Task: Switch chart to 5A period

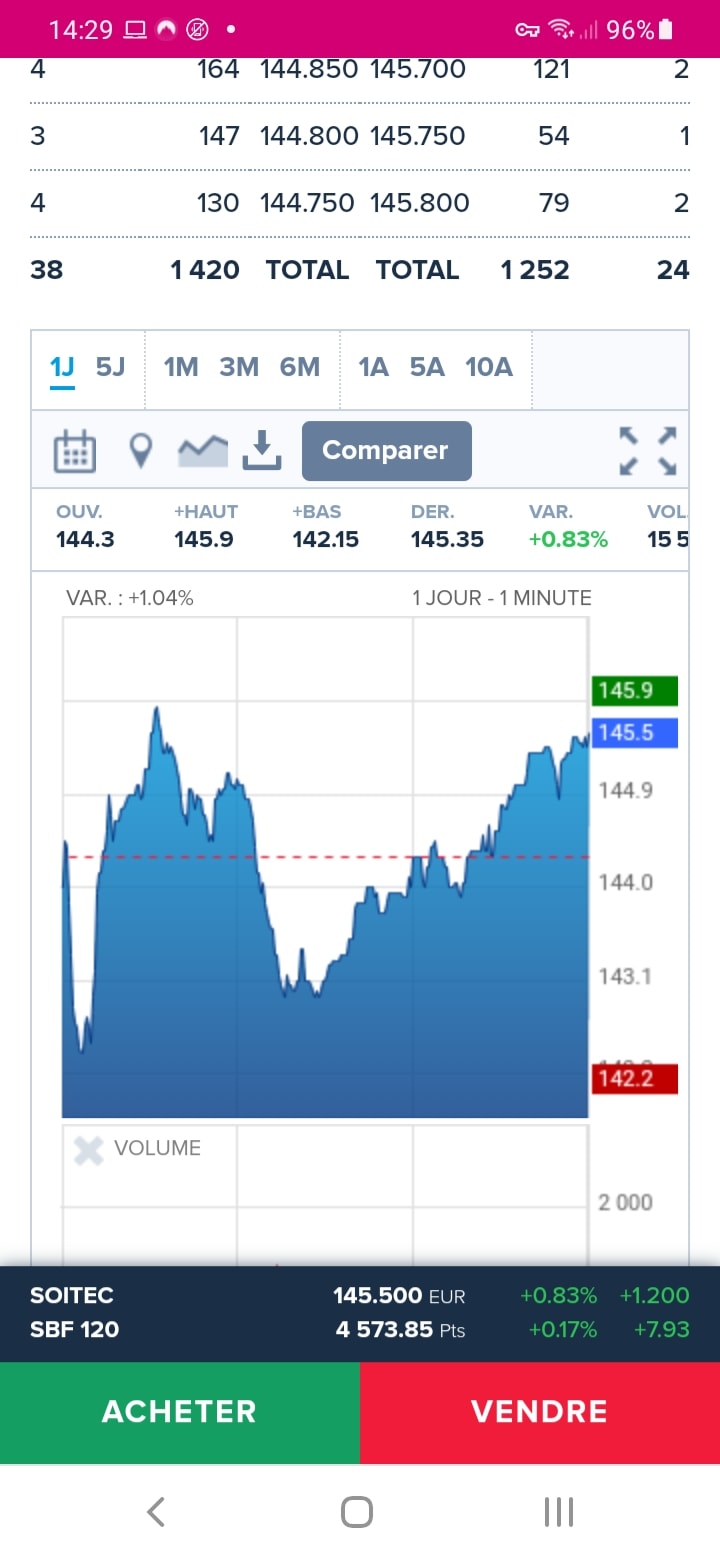Action: [x=427, y=367]
